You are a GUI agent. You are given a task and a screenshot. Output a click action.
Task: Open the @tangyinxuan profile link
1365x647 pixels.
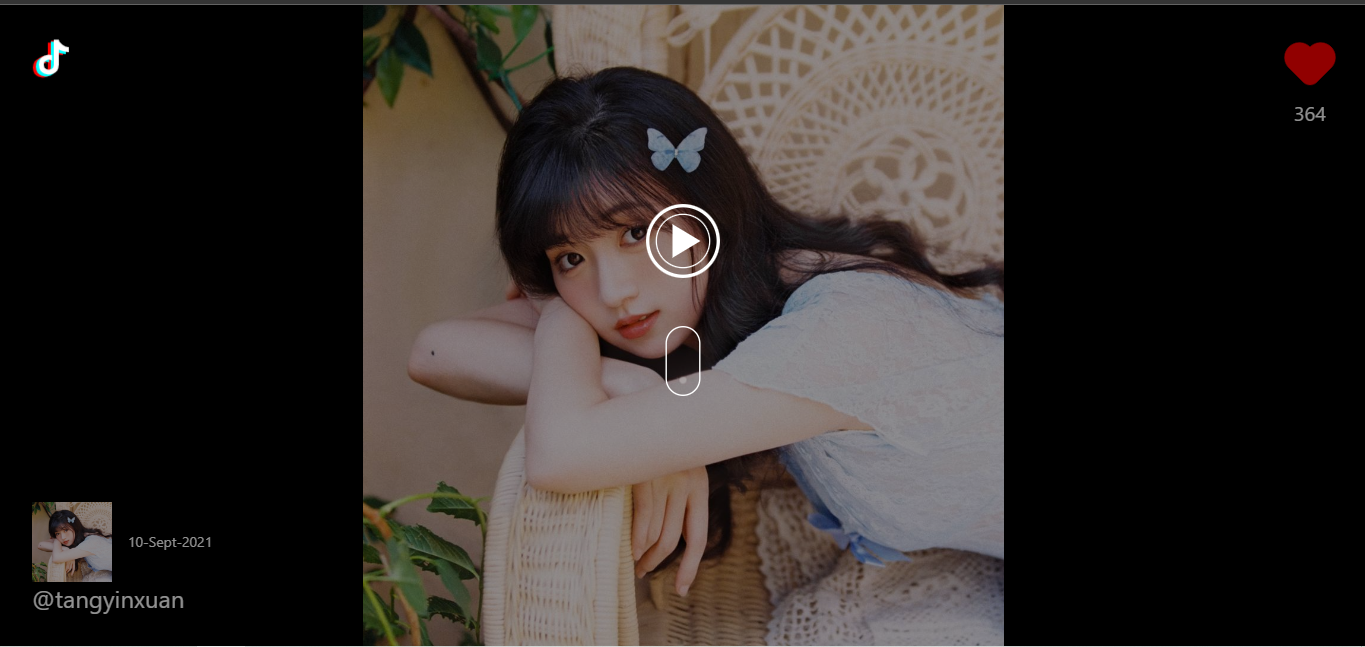(108, 600)
